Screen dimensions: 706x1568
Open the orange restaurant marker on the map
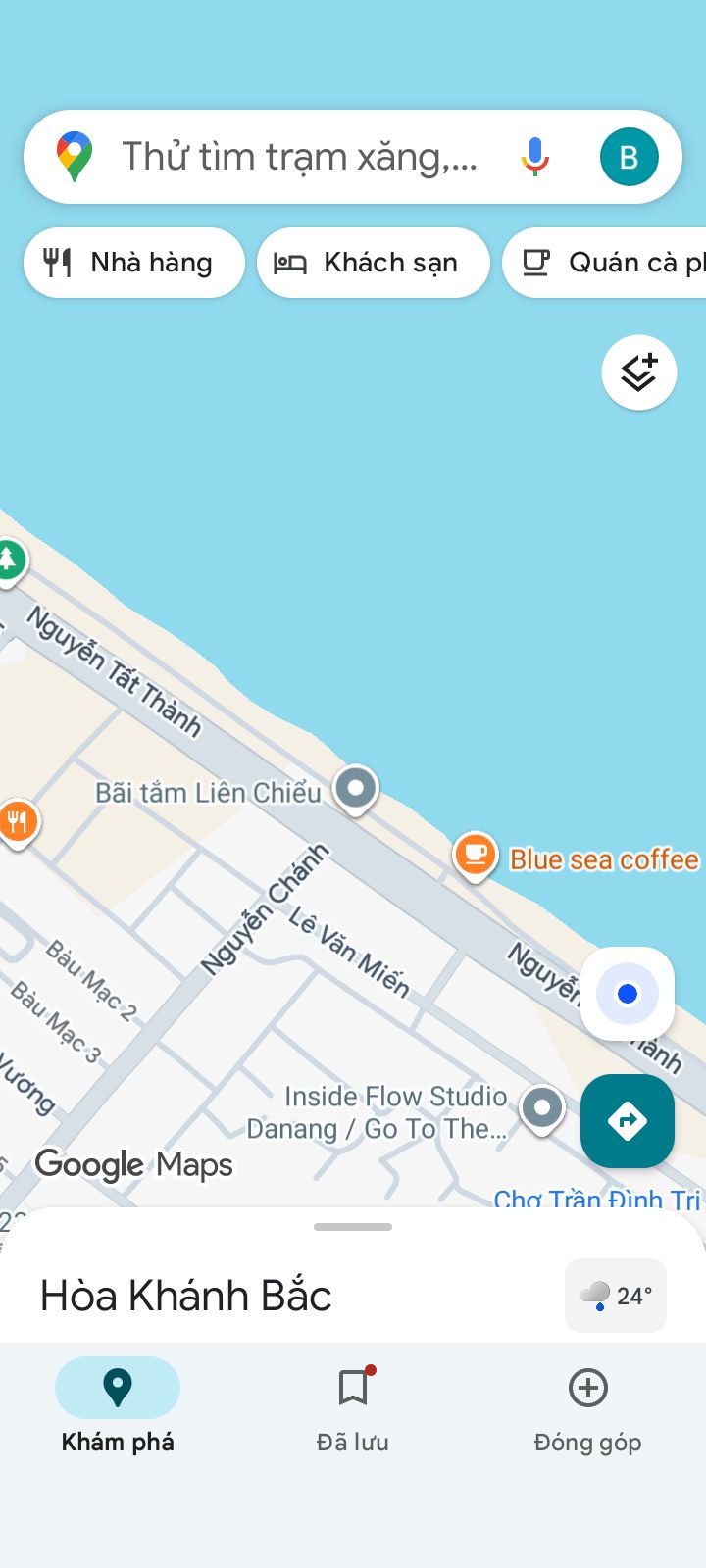pyautogui.click(x=17, y=821)
